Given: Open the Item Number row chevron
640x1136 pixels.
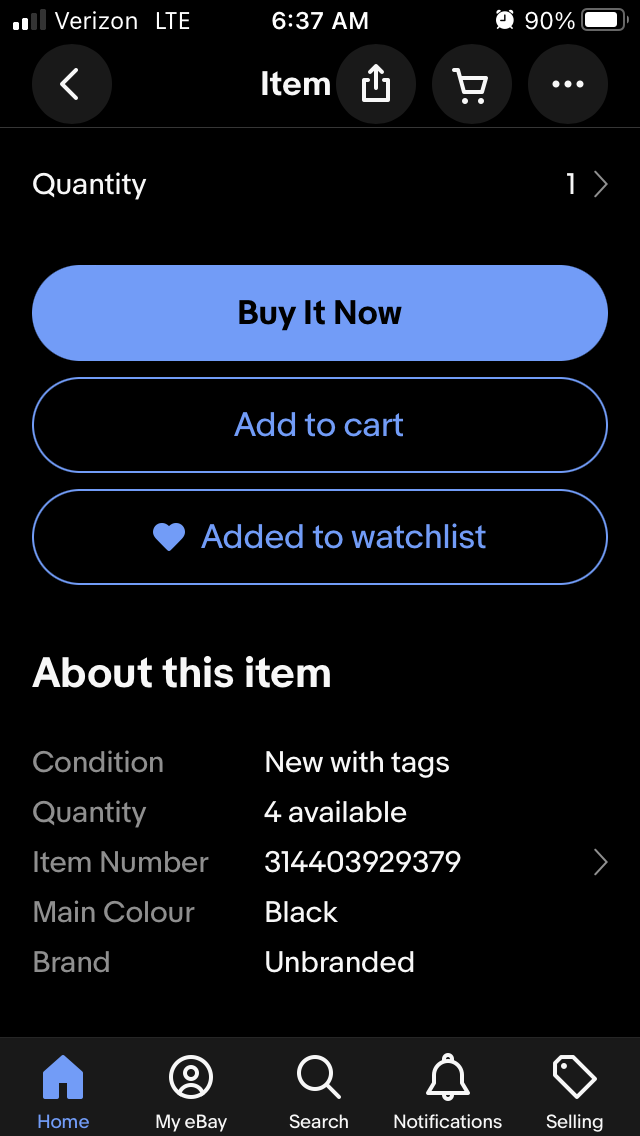Looking at the screenshot, I should [x=600, y=862].
